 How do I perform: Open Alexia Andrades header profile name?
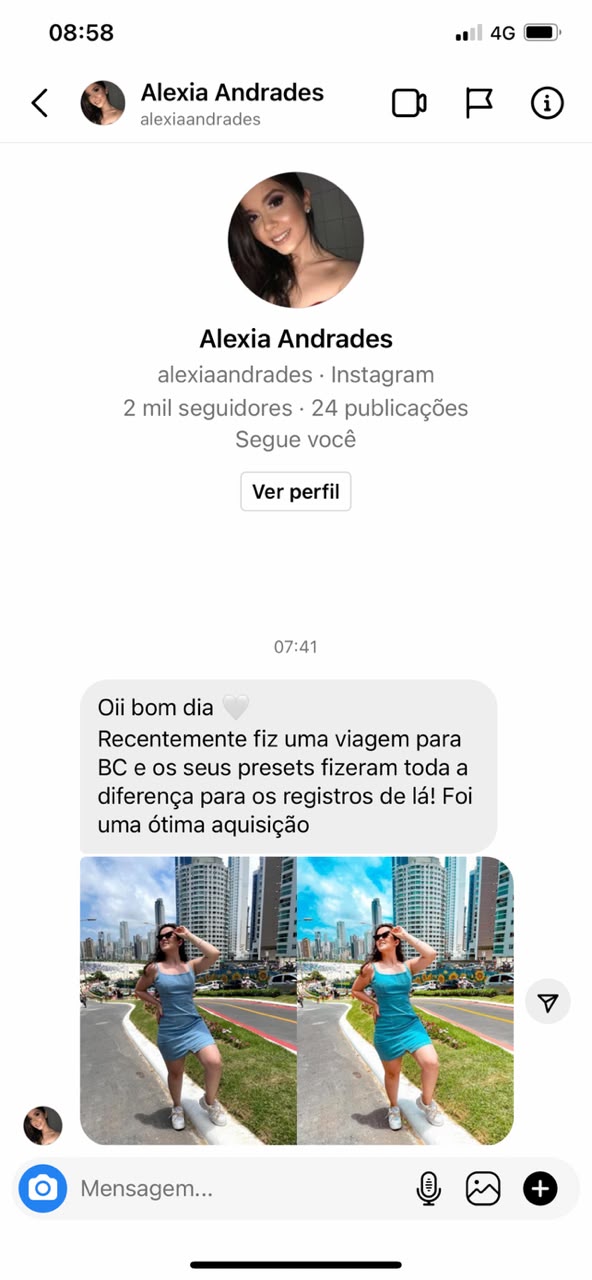pos(232,93)
